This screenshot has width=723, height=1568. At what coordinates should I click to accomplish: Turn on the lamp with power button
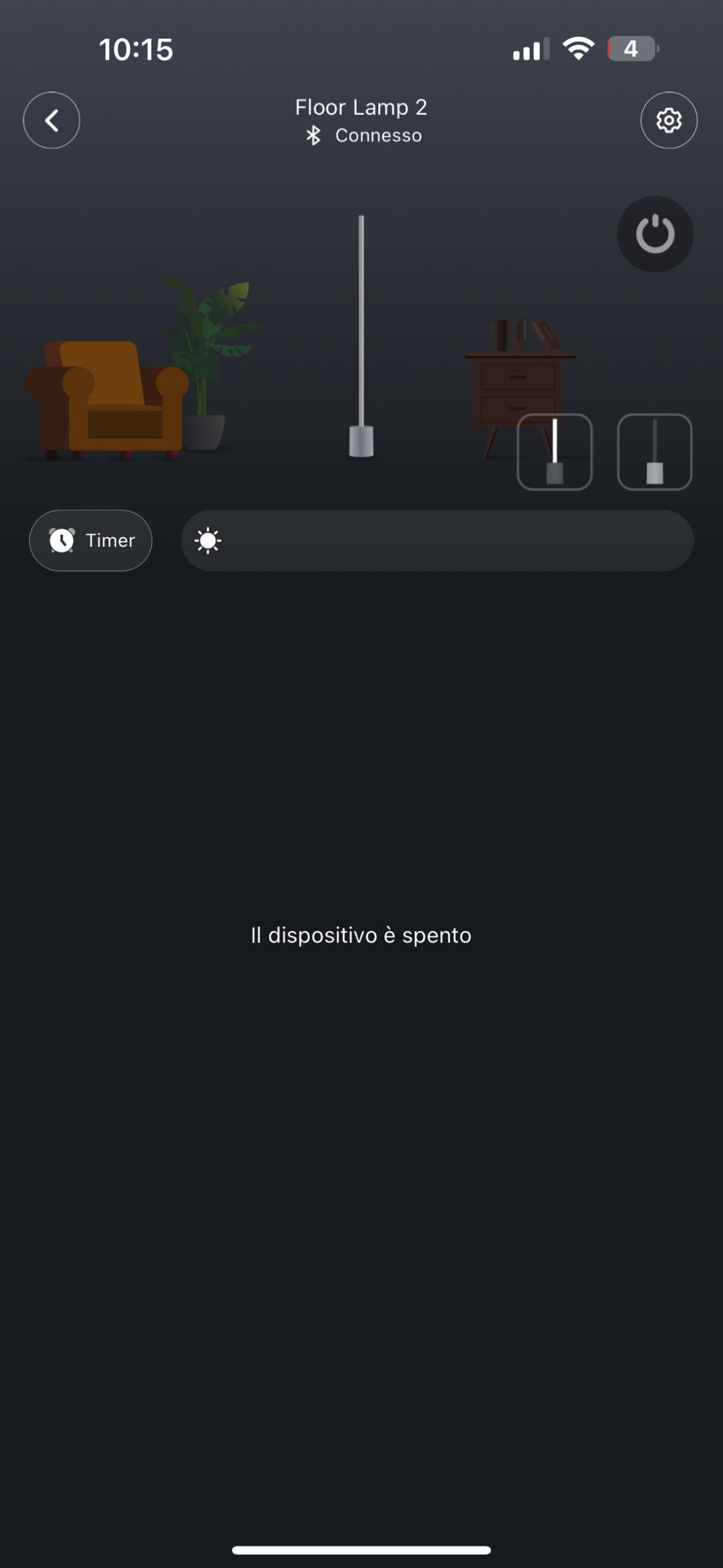[655, 234]
